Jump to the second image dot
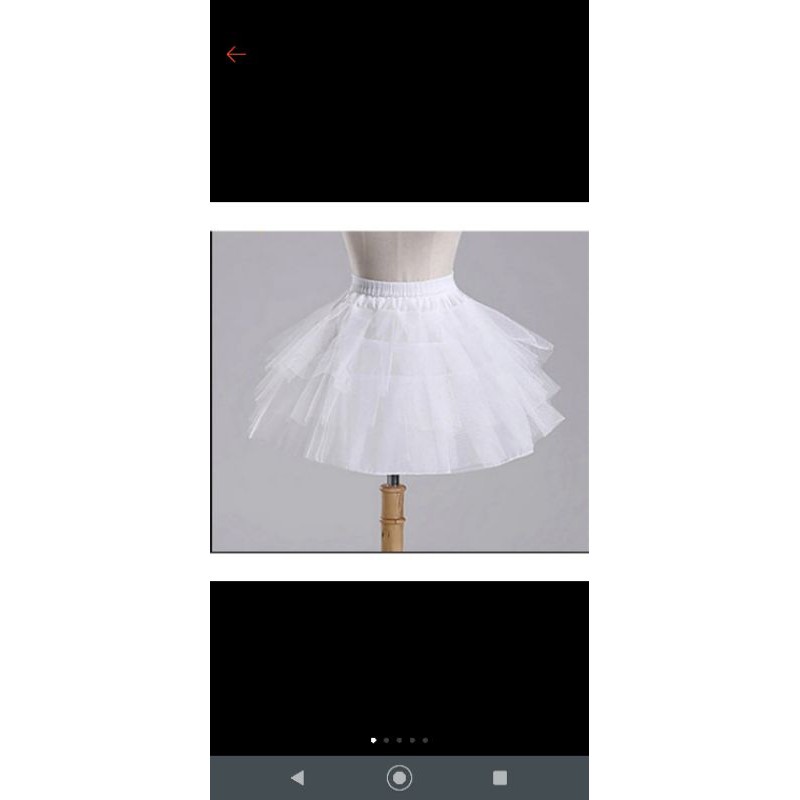Screen dimensions: 800x800 [386, 740]
